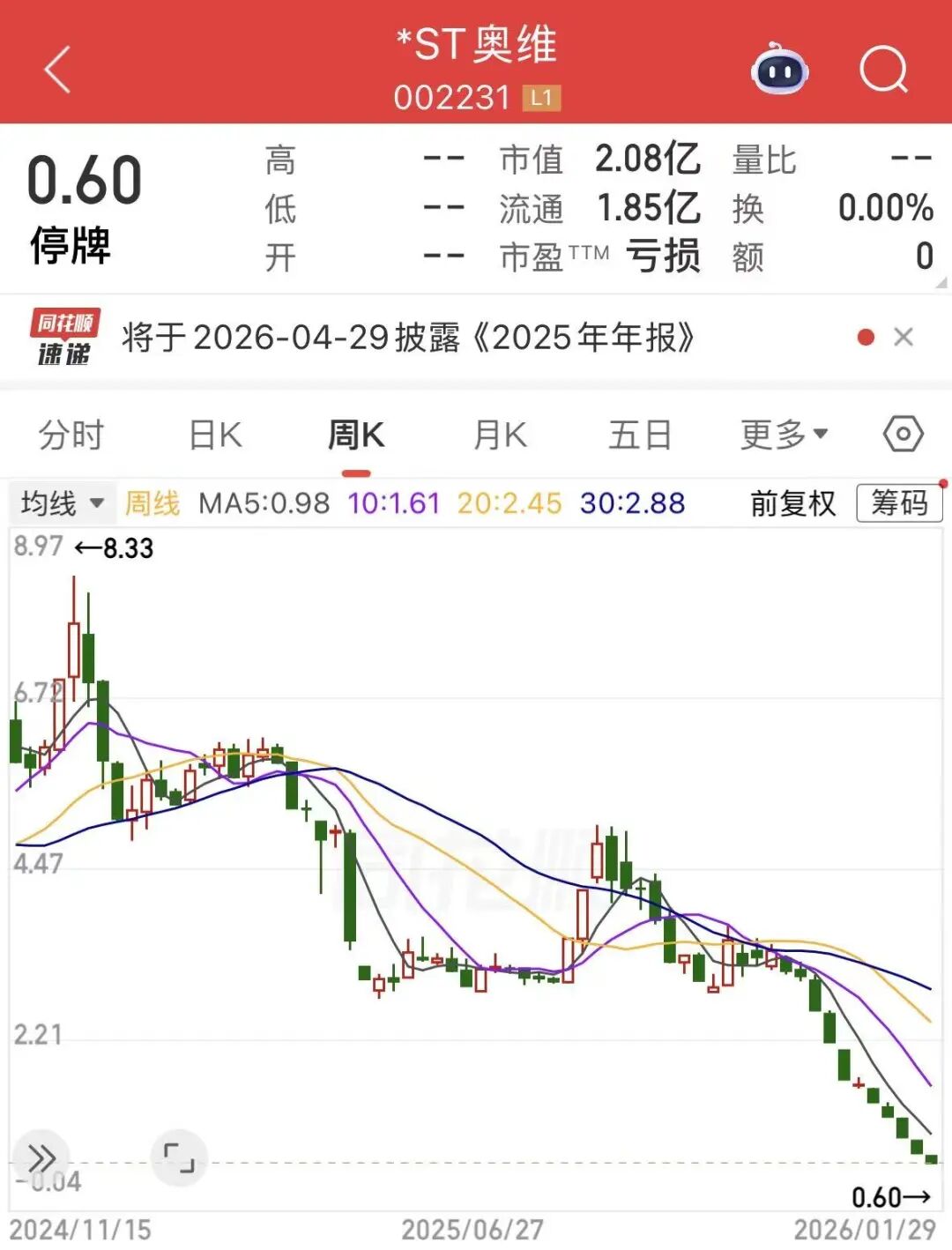Image resolution: width=952 pixels, height=1250 pixels.
Task: Switch to the 分时 chart tab
Action: 71,435
